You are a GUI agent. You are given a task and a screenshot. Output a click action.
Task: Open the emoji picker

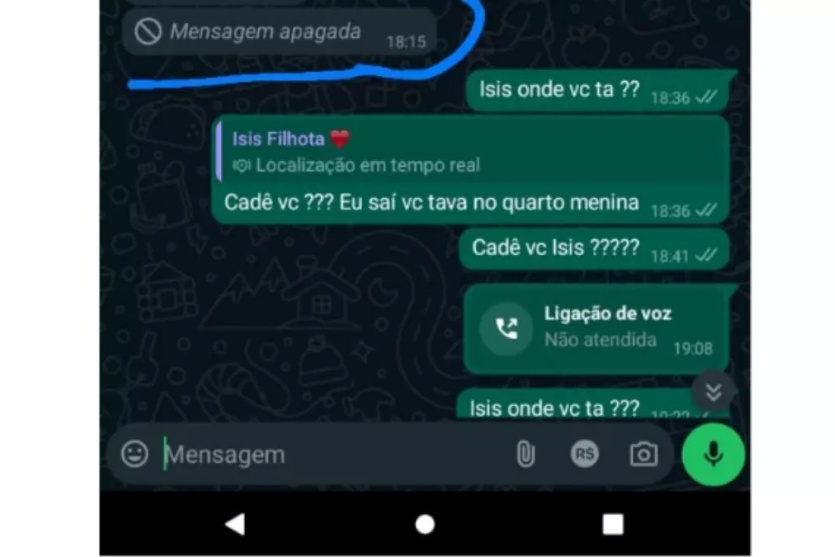coord(135,454)
